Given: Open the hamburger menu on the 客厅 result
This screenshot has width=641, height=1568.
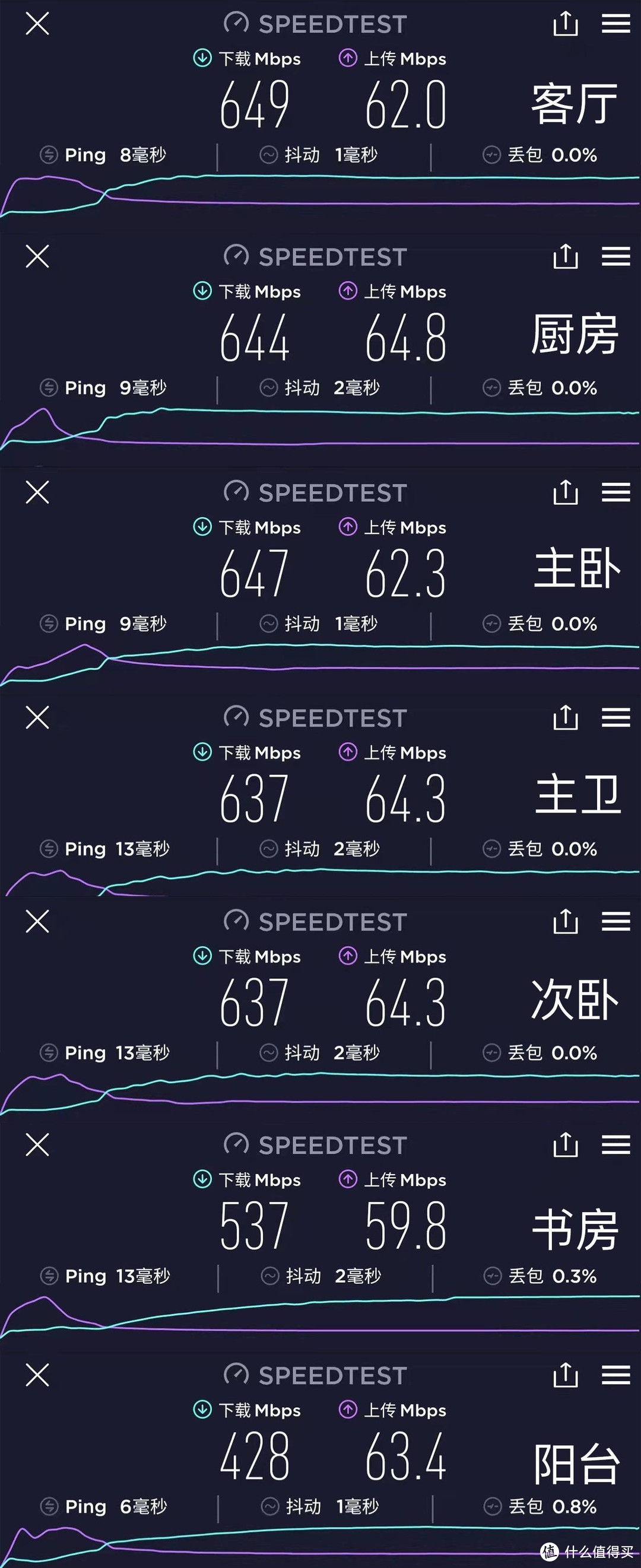Looking at the screenshot, I should coord(615,23).
